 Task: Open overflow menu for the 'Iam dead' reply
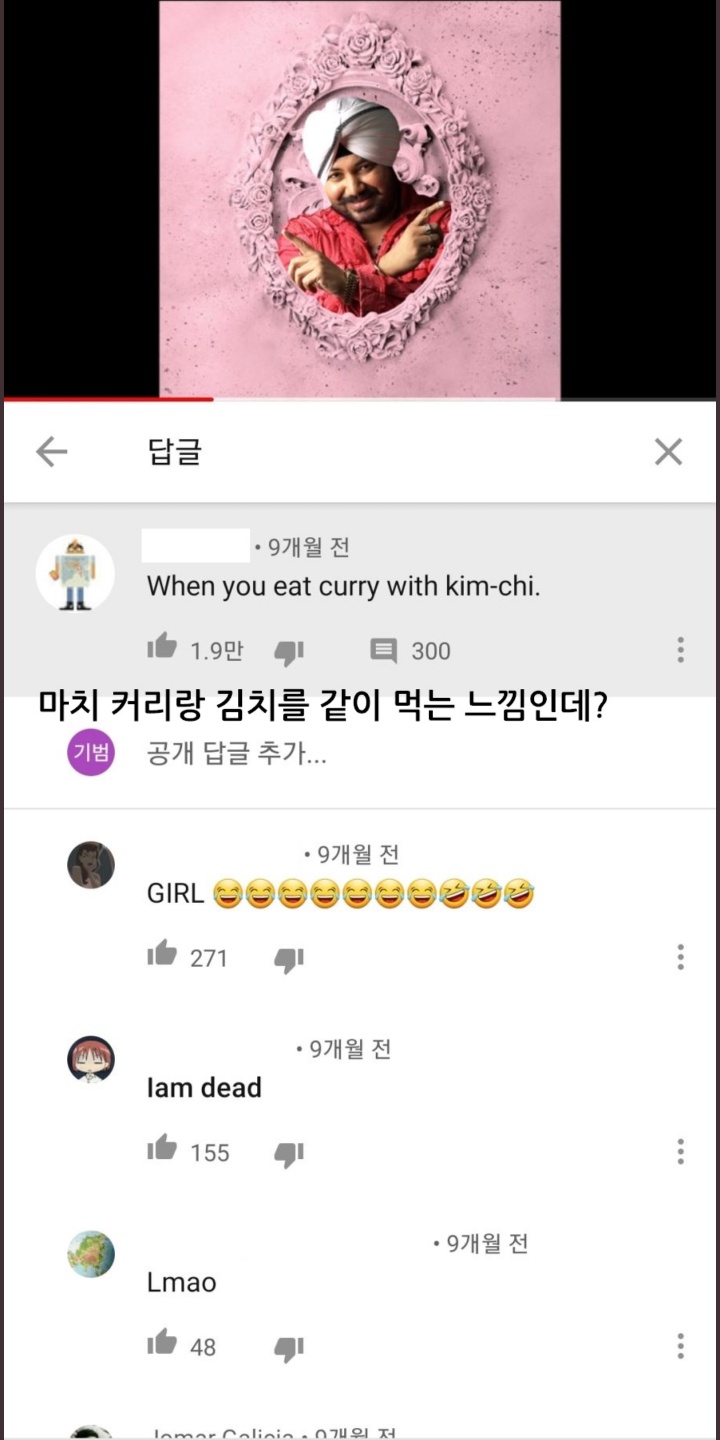pyautogui.click(x=680, y=1151)
